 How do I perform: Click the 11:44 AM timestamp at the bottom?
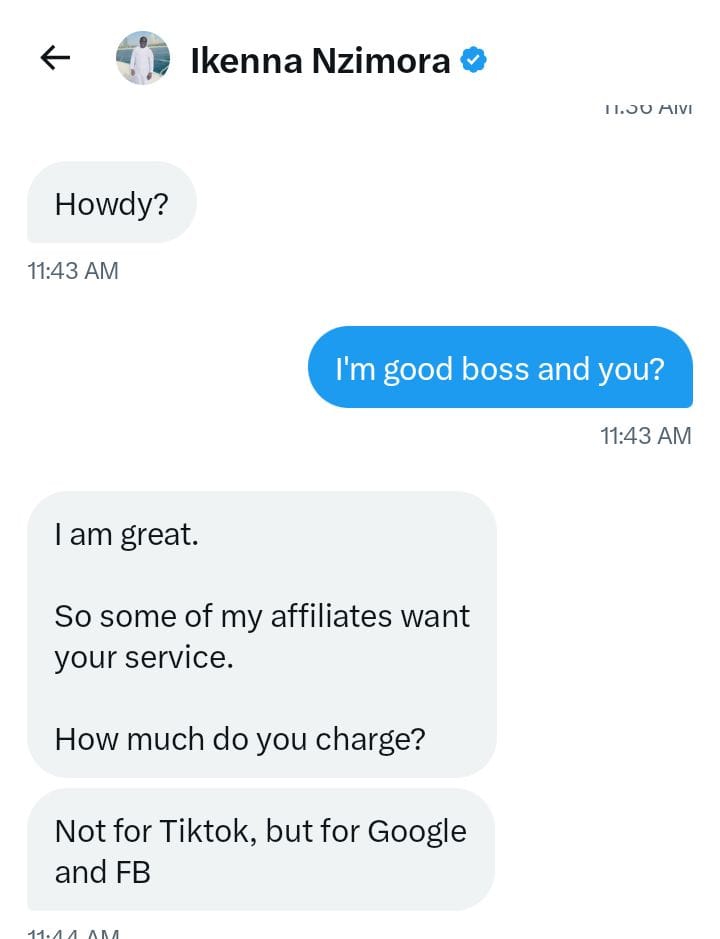[x=70, y=932]
